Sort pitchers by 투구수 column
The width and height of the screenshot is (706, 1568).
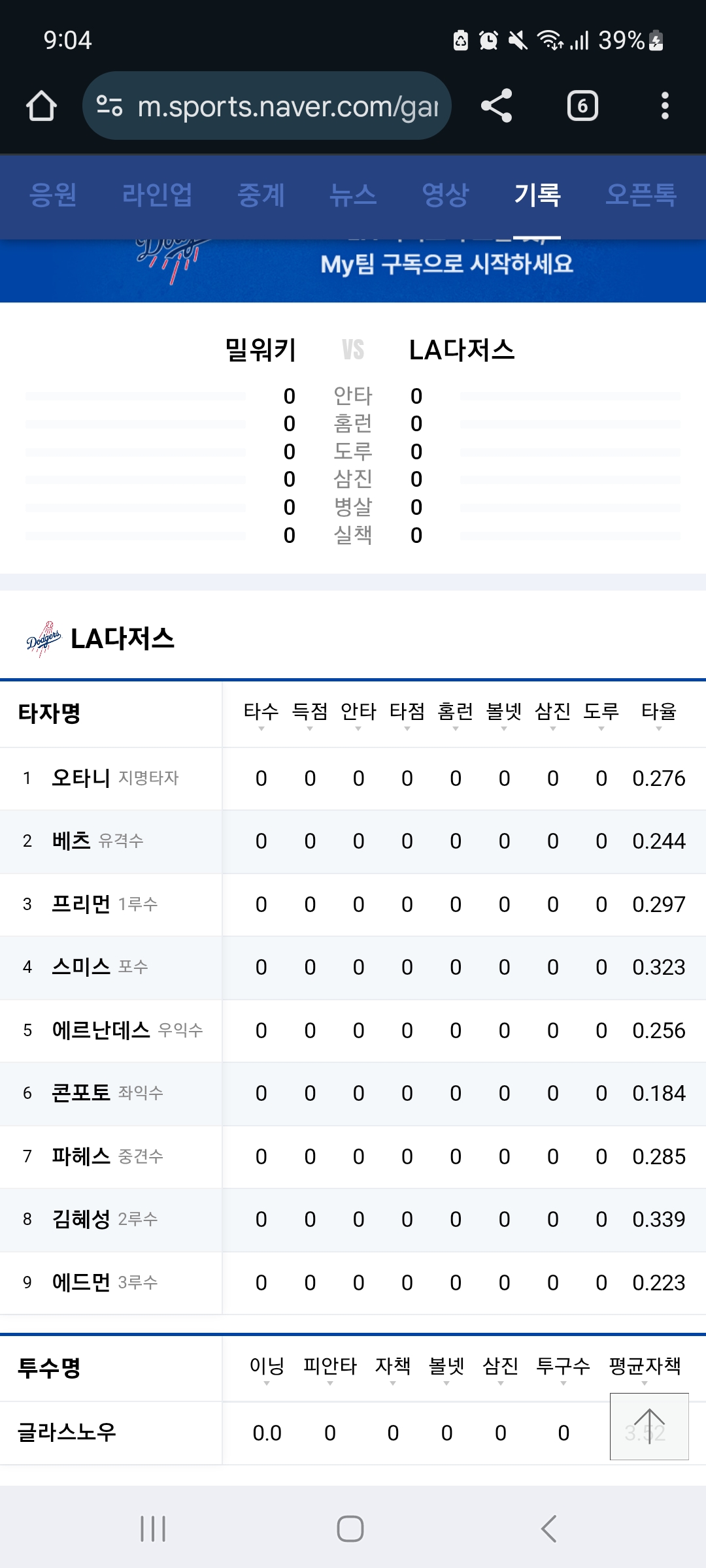[x=563, y=1369]
